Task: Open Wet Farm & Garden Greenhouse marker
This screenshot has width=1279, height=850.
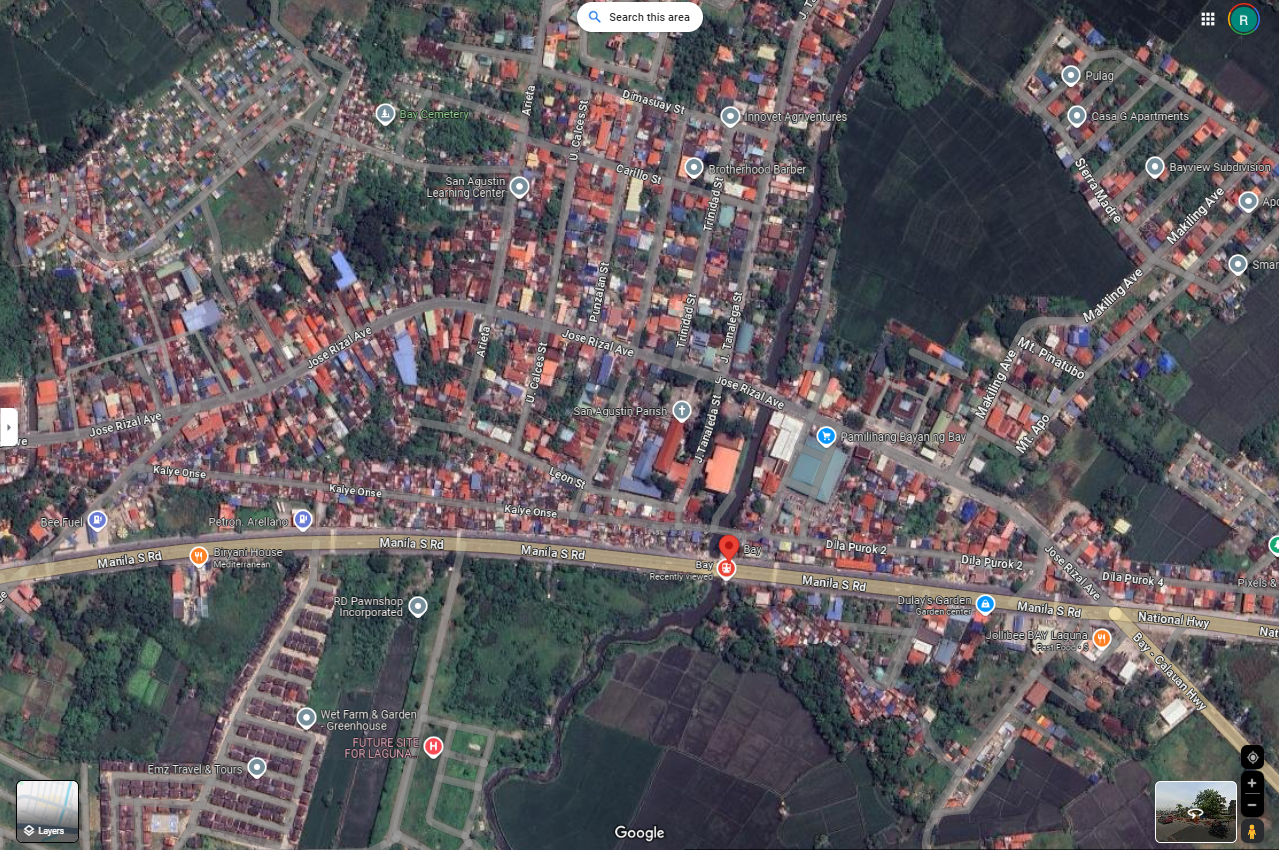Action: [307, 717]
